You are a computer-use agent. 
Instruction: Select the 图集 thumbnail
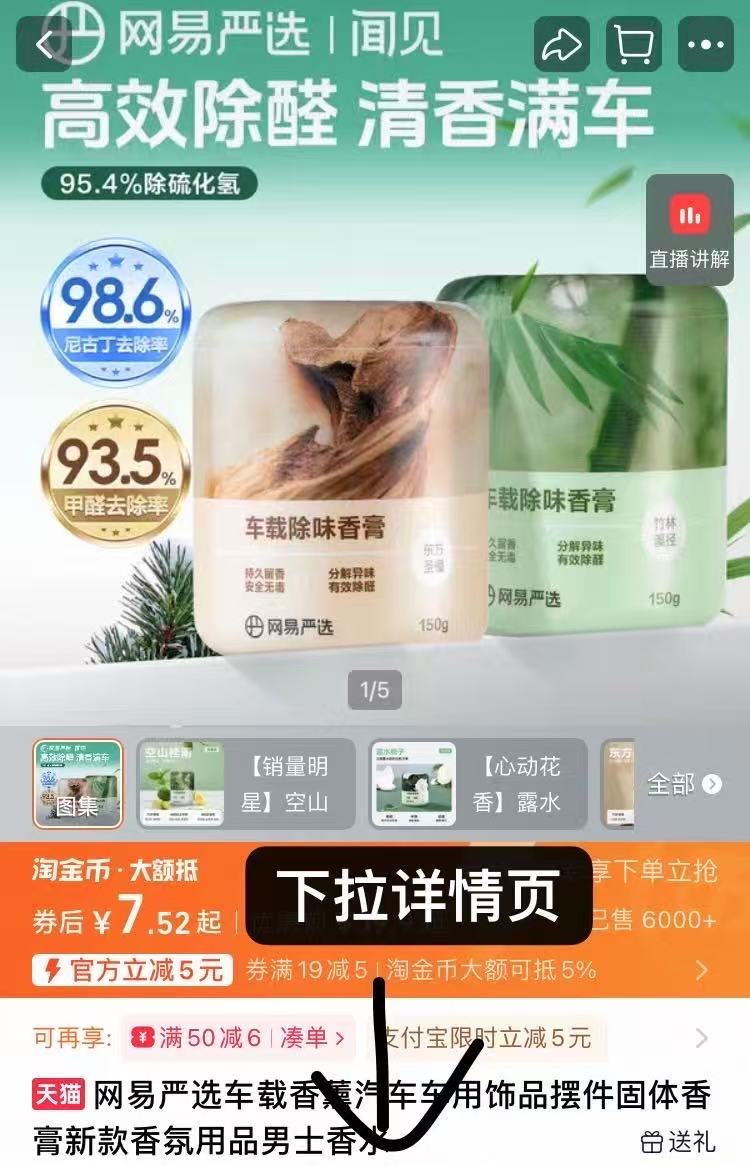coord(78,784)
